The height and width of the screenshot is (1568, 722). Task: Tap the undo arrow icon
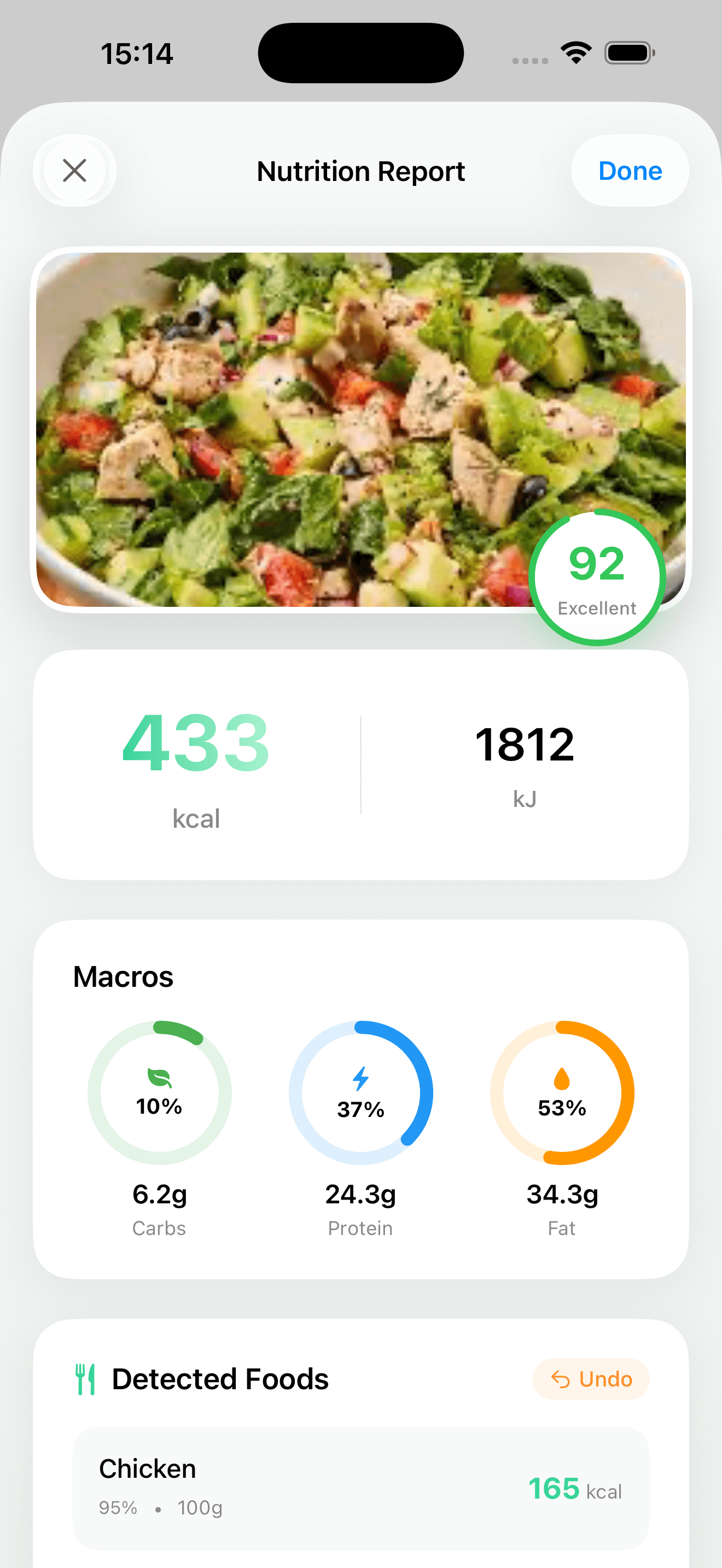click(x=561, y=1379)
